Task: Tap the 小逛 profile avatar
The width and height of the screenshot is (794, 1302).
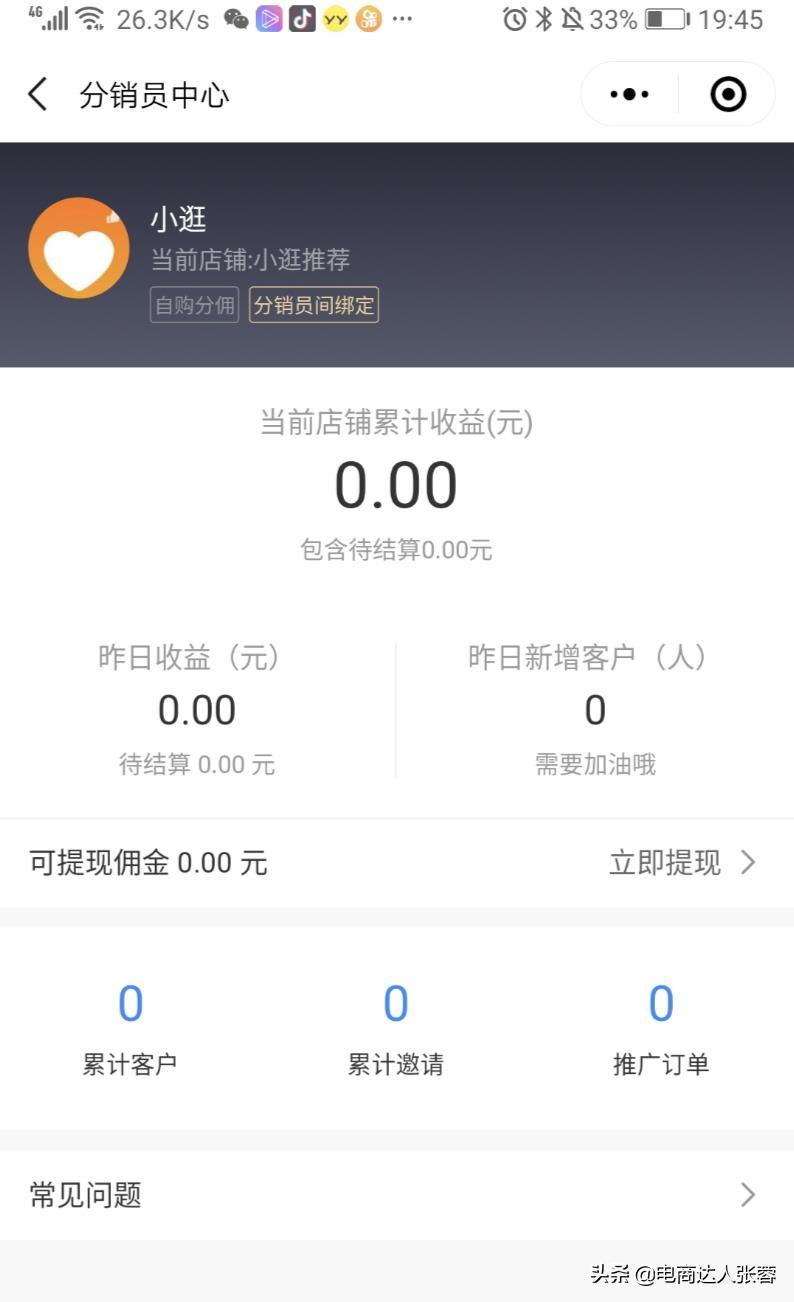Action: click(79, 248)
